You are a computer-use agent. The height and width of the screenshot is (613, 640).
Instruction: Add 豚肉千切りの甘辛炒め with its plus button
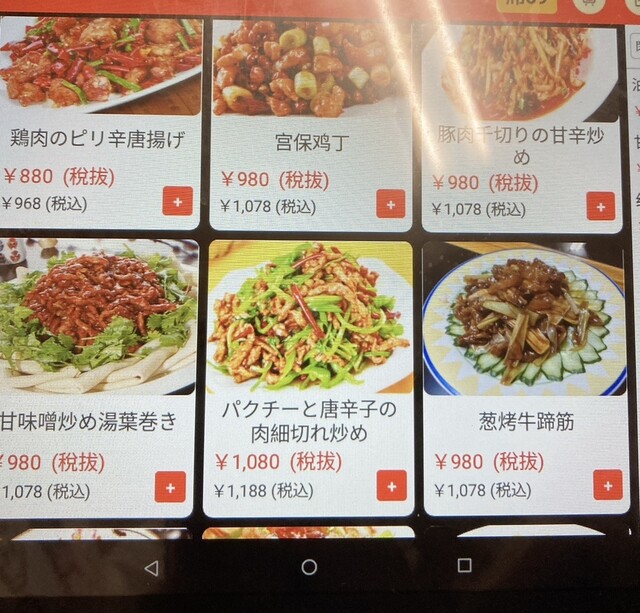pos(601,206)
